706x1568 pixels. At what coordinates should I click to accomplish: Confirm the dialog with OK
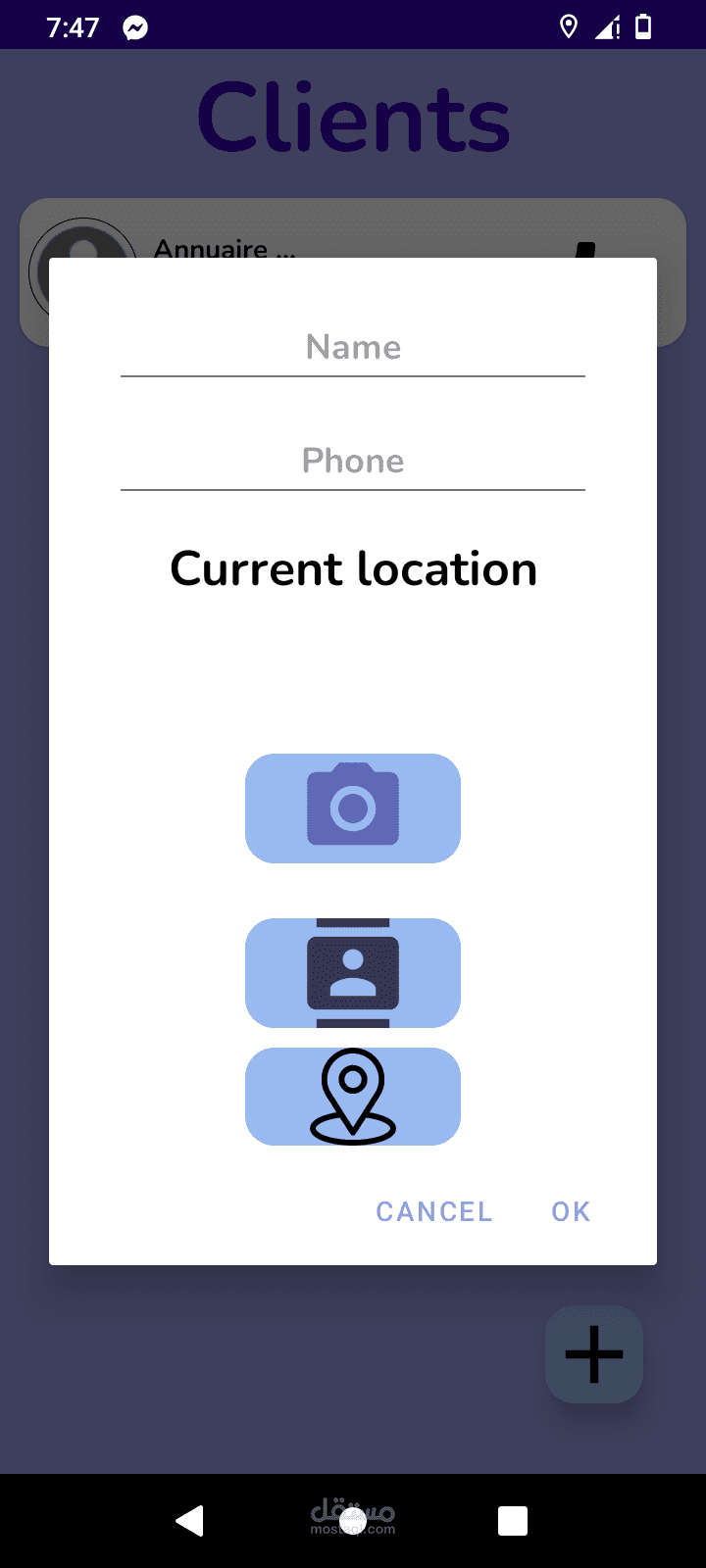point(571,1212)
